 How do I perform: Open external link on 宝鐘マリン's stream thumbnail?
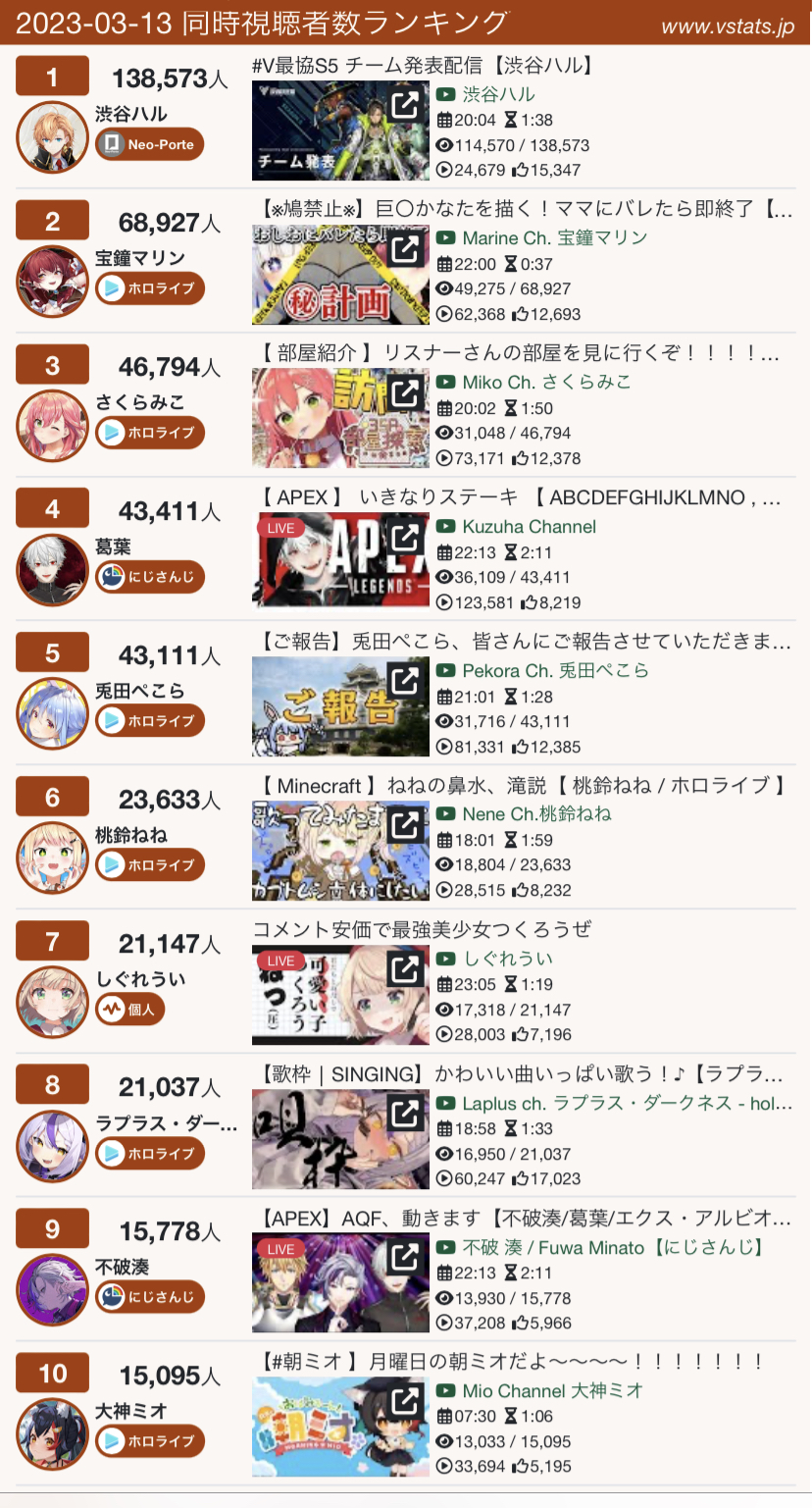(x=404, y=249)
